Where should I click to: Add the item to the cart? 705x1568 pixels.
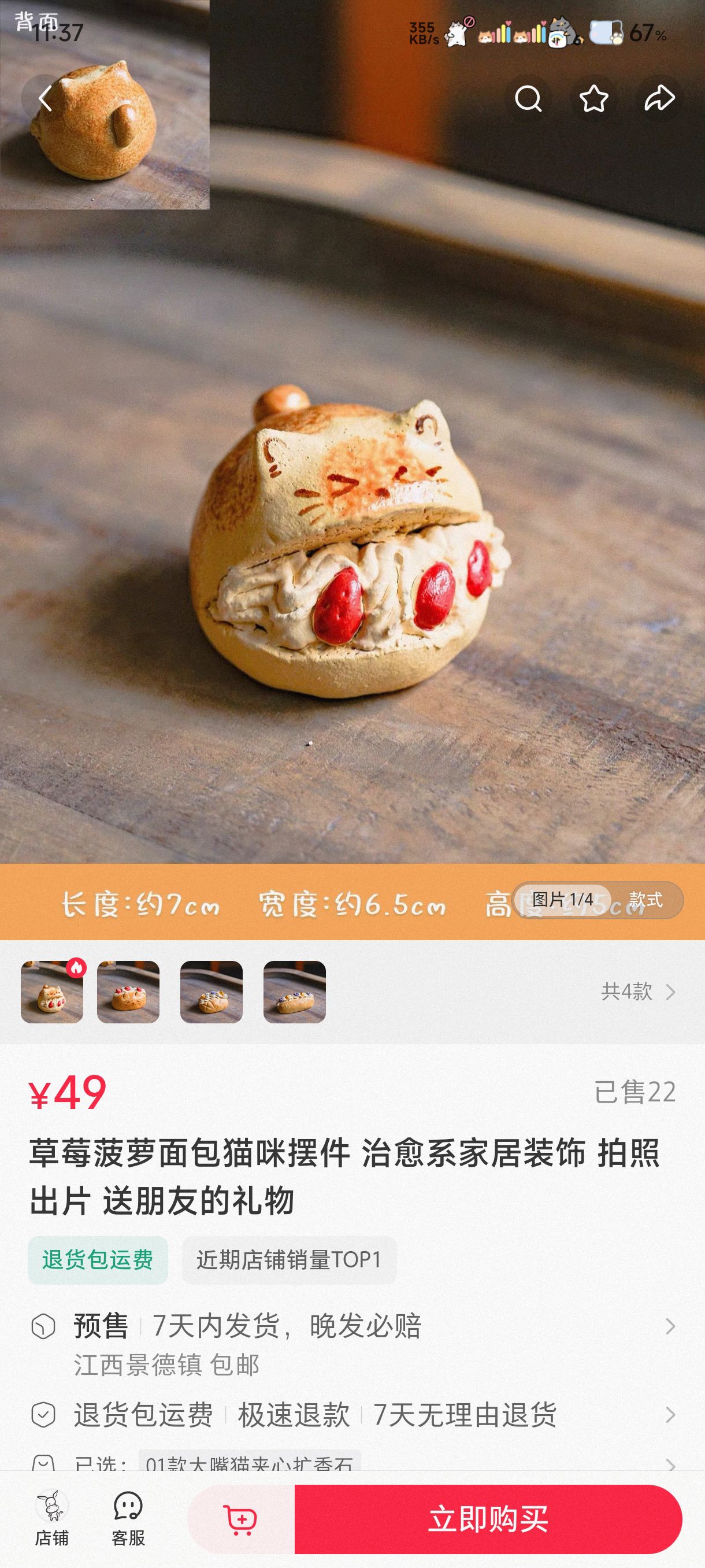241,1519
